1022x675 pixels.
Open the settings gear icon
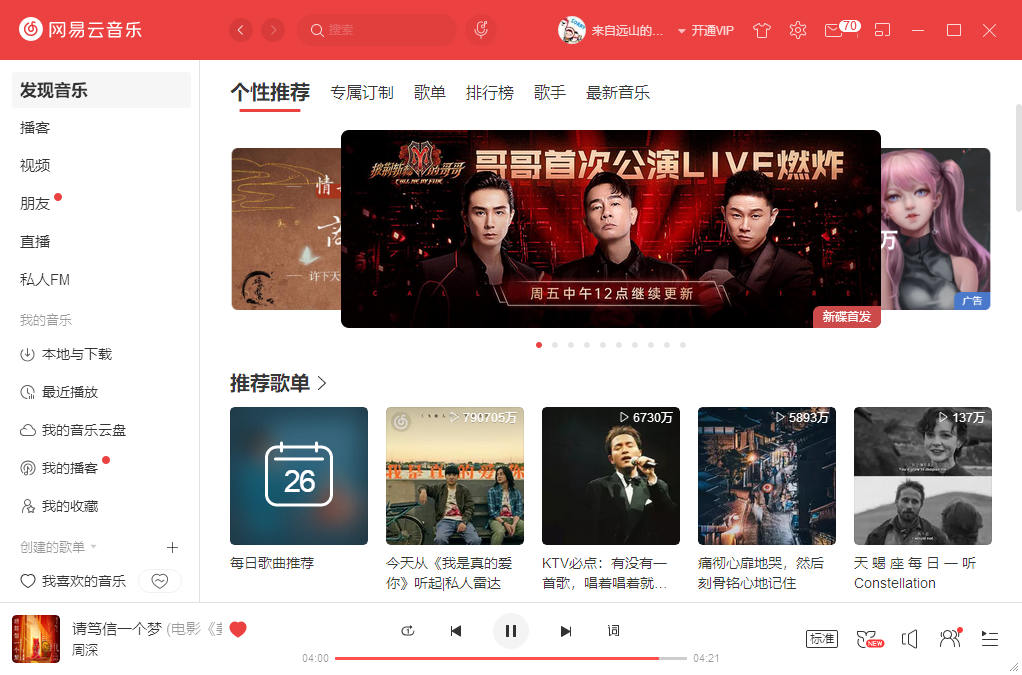point(797,30)
